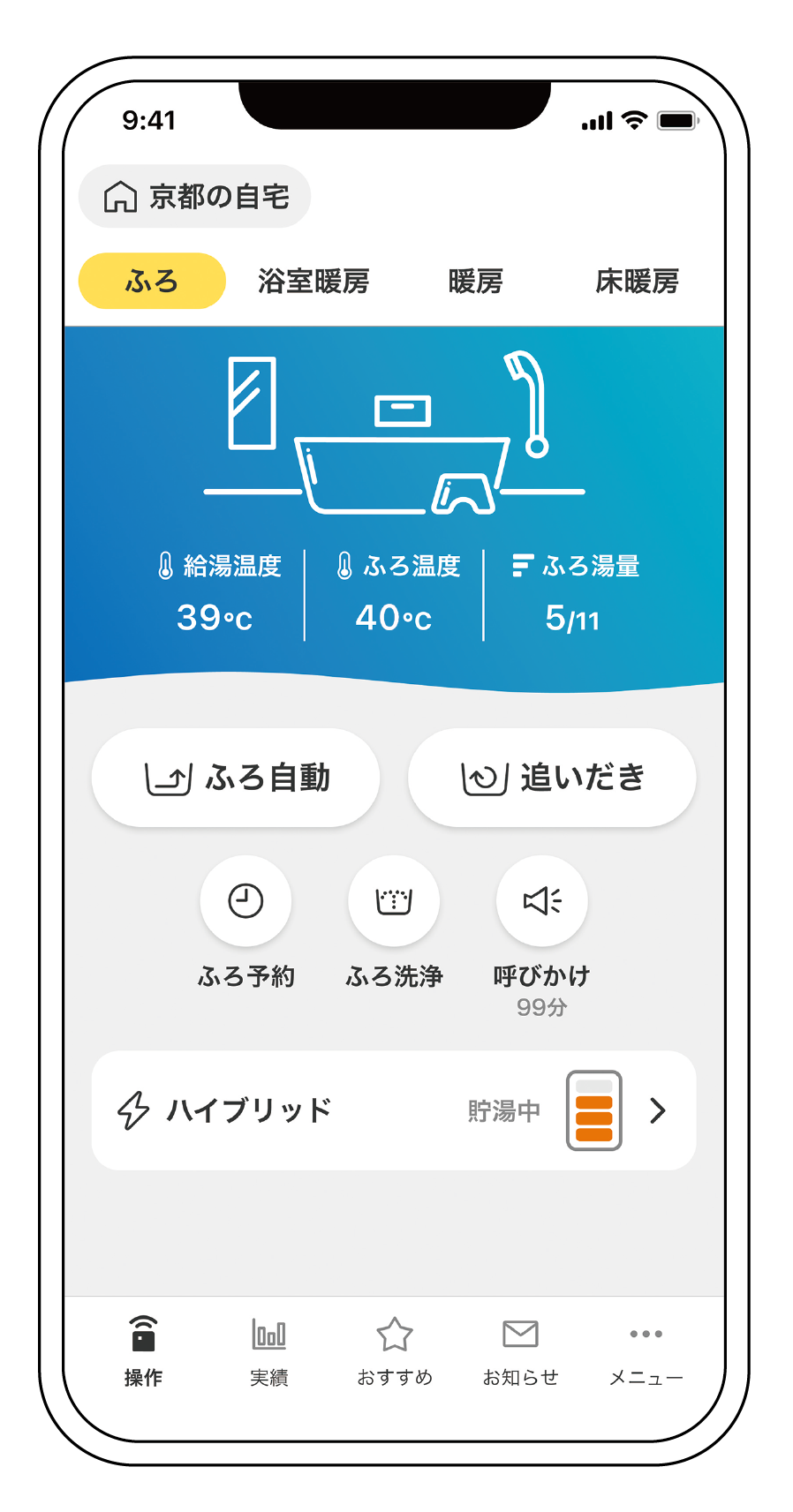Open the お知らせ notifications tab
793x1512 pixels.
(520, 1350)
